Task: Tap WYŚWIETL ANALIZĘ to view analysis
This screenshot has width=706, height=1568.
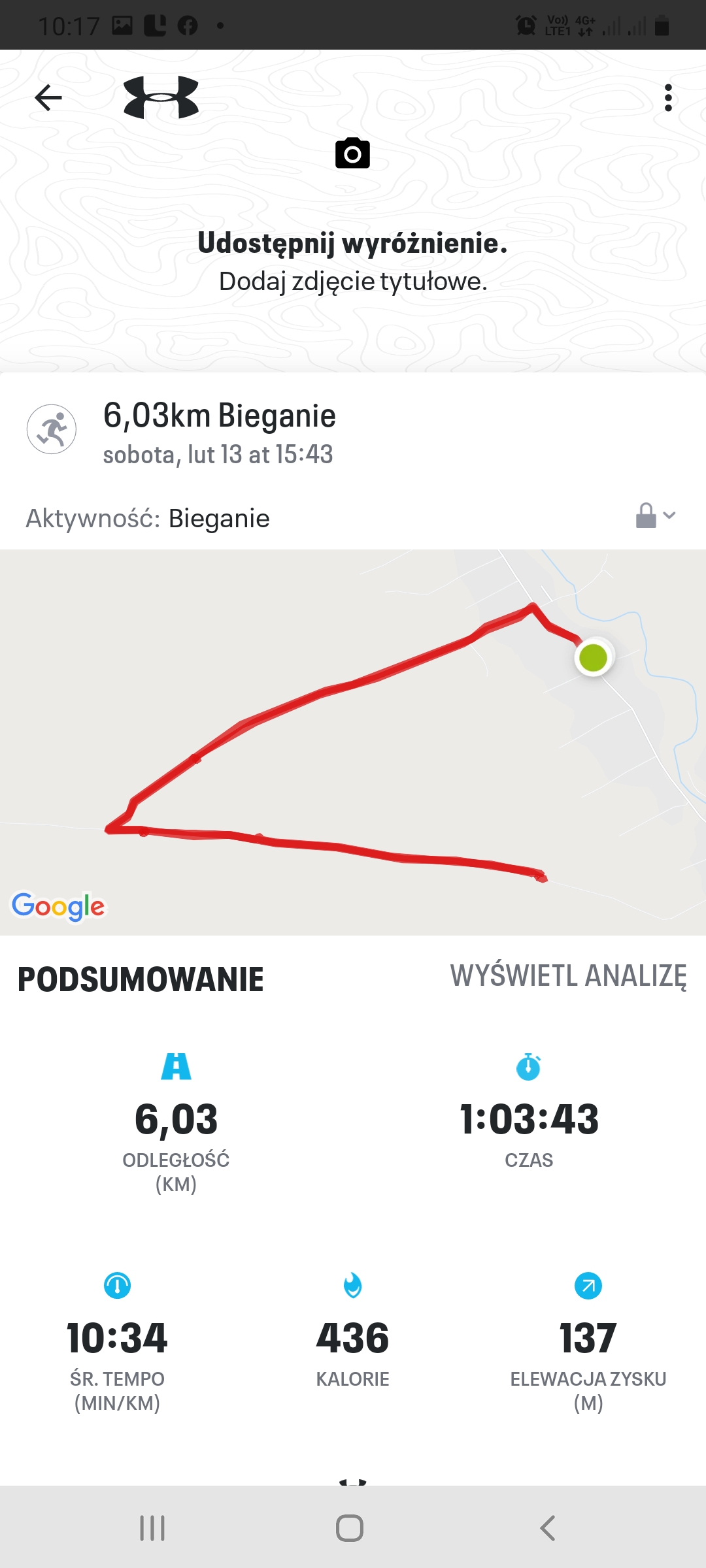Action: (568, 976)
